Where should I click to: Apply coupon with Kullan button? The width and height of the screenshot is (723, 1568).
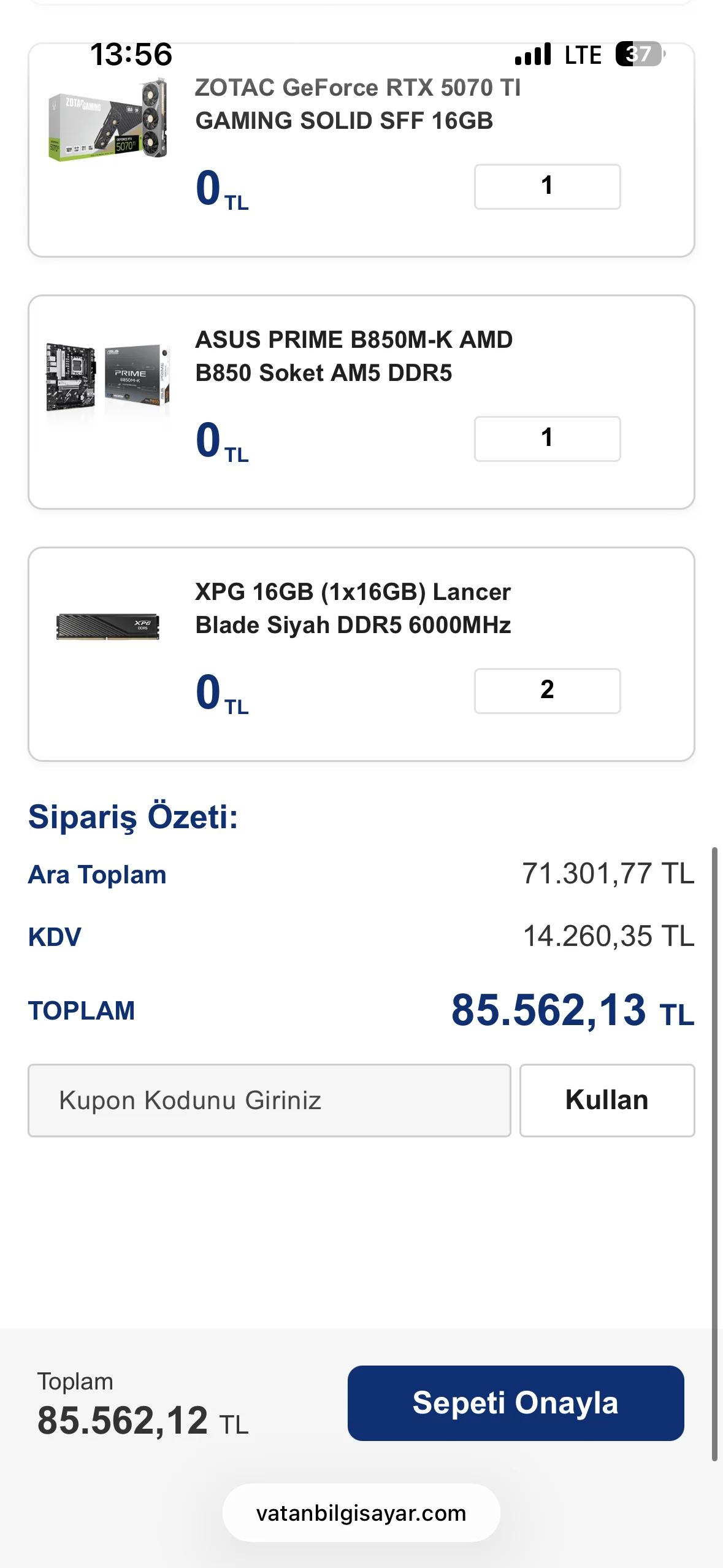[x=606, y=1100]
